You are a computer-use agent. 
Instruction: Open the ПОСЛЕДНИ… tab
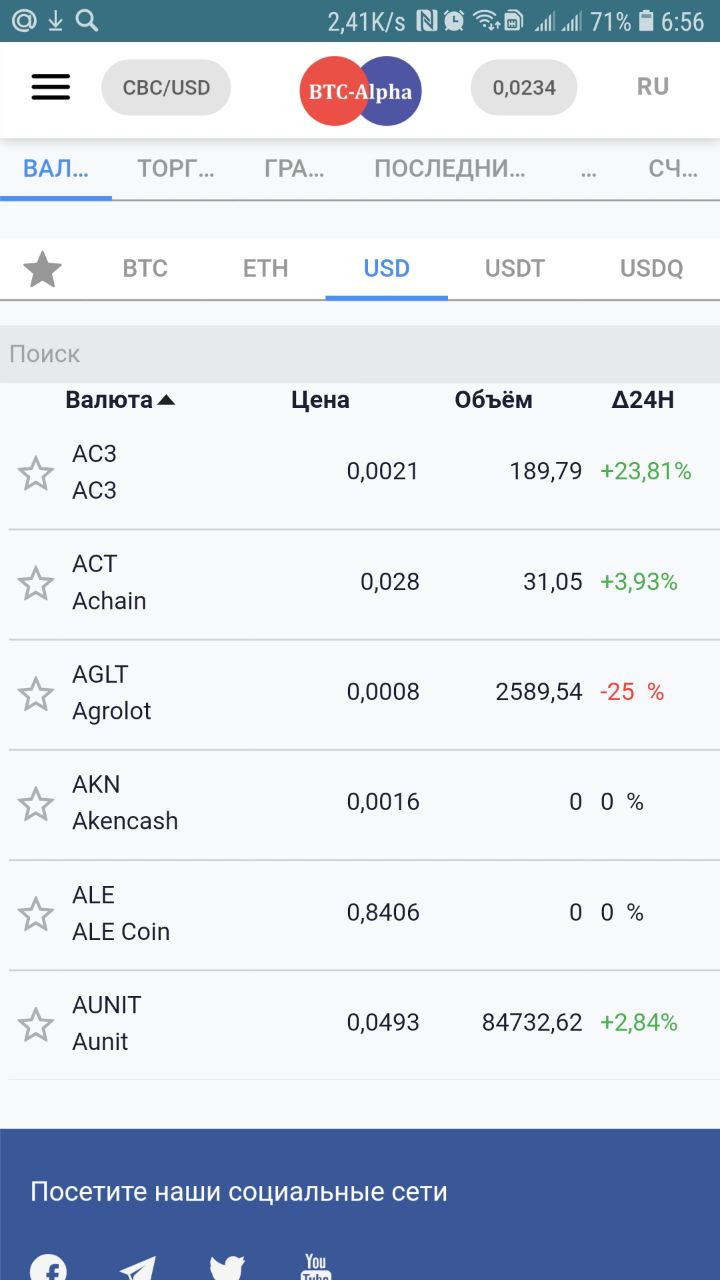click(x=450, y=169)
